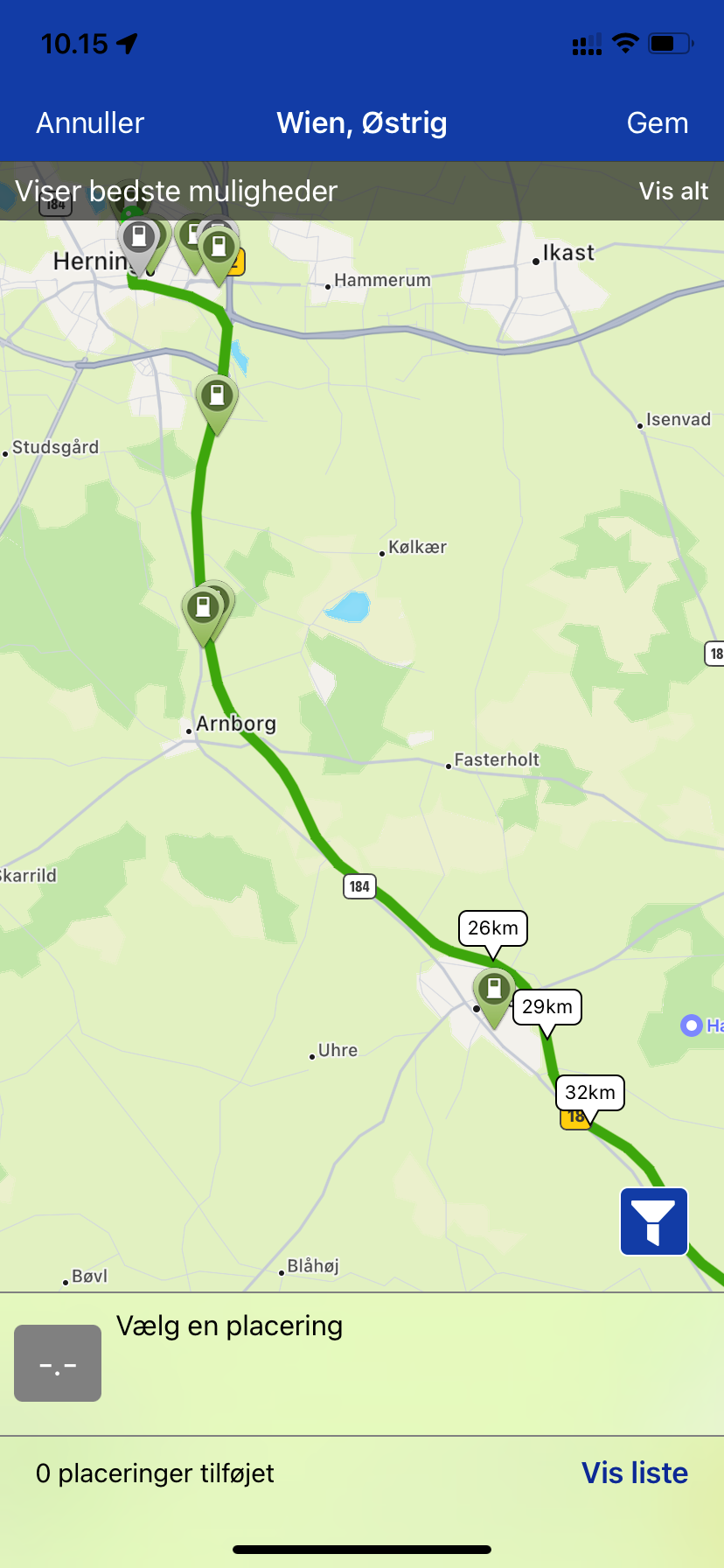Open Vis liste
Screen dimensions: 724x1568
635,1473
